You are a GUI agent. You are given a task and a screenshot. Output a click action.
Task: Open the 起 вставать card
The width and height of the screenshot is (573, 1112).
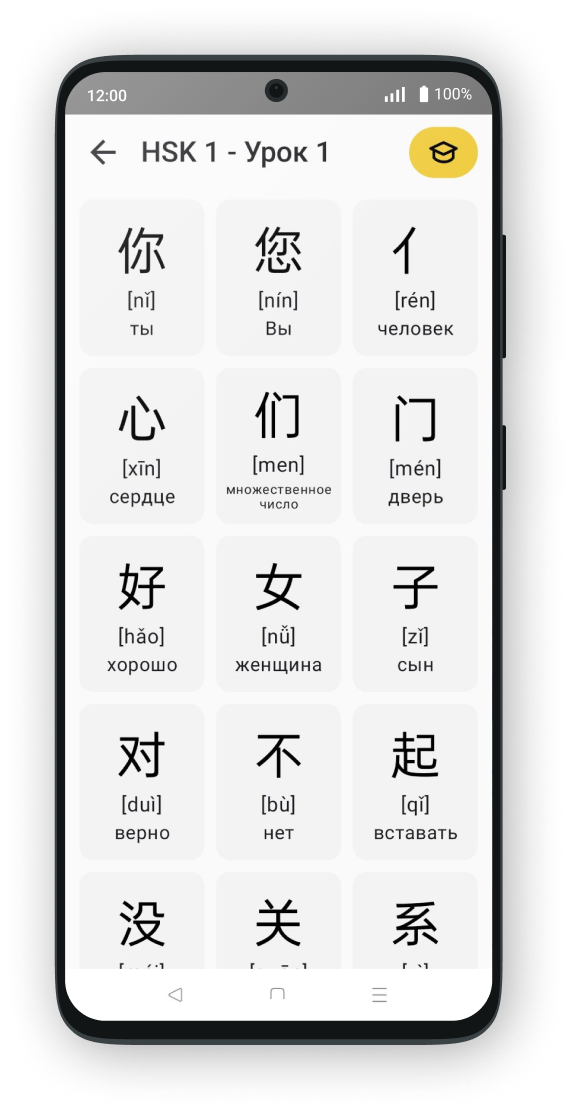tap(415, 782)
